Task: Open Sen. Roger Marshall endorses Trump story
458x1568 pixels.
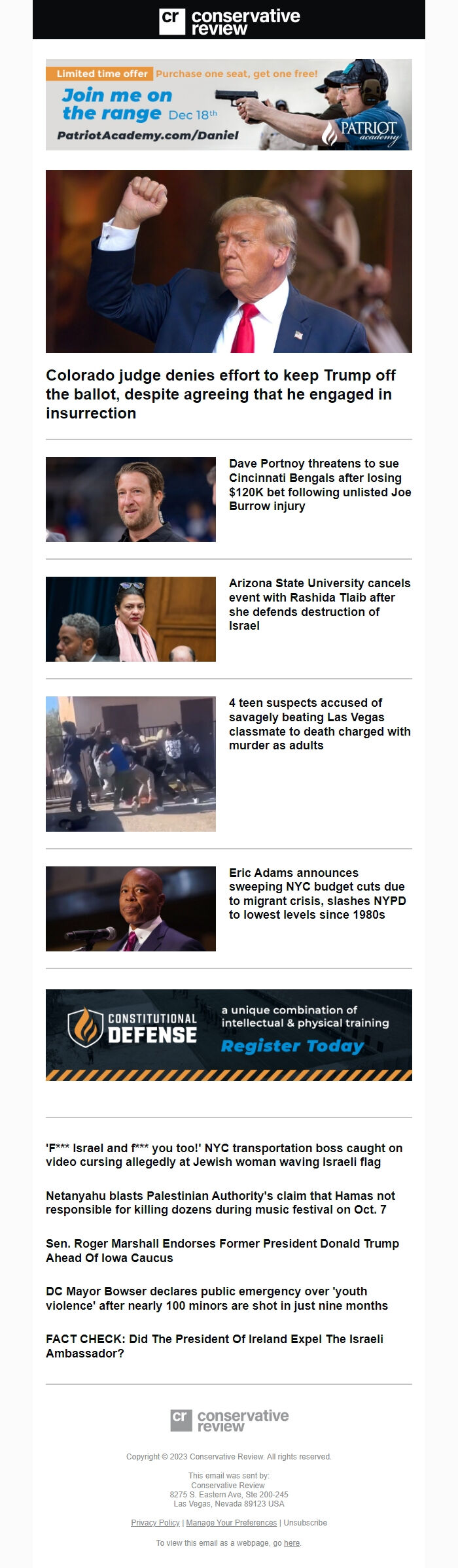Action: pos(222,1250)
